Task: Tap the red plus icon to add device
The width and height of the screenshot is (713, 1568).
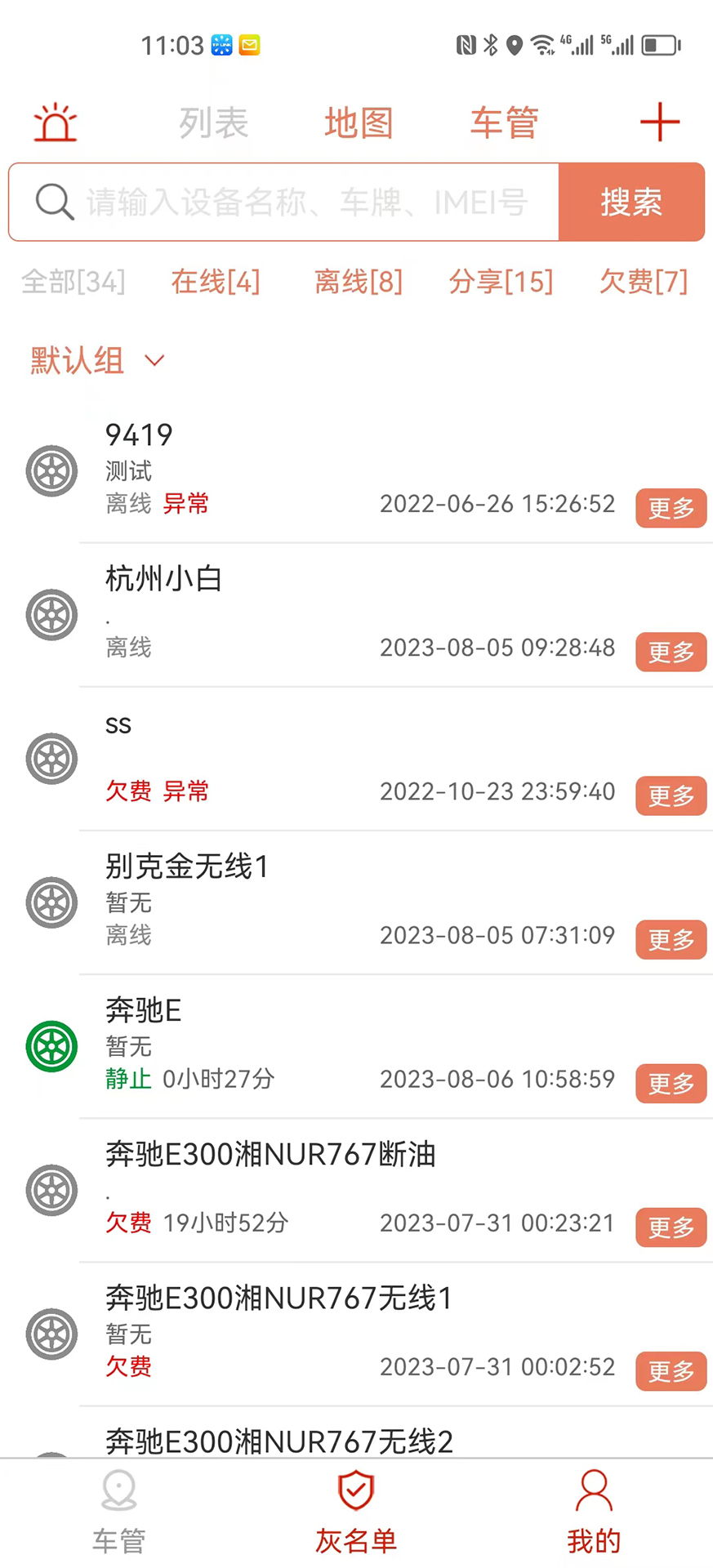Action: click(659, 122)
